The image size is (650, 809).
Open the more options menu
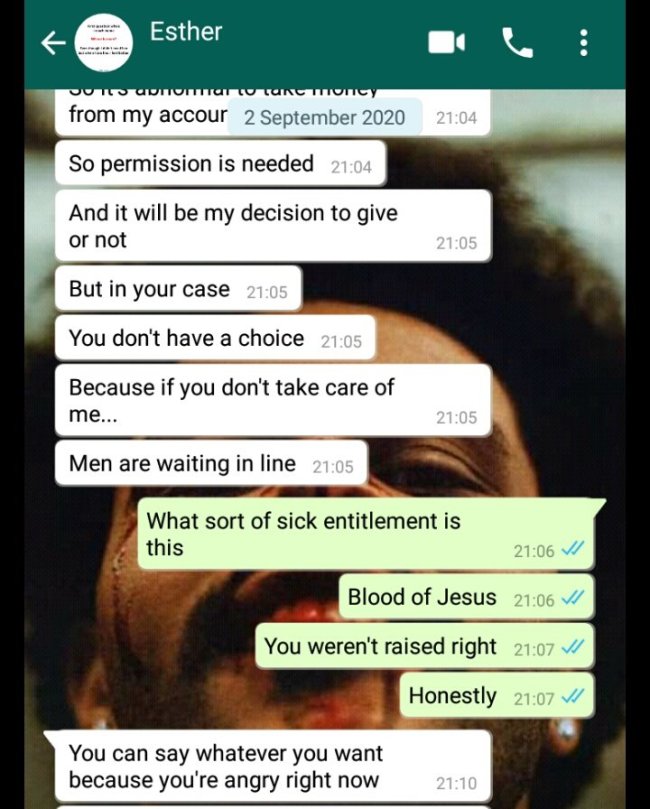[x=584, y=42]
